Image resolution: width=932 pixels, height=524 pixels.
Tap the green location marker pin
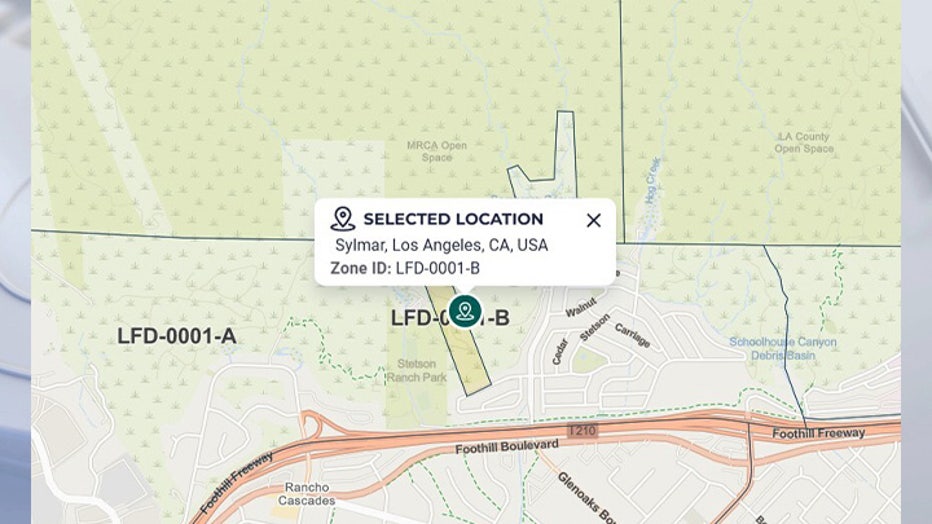[464, 310]
